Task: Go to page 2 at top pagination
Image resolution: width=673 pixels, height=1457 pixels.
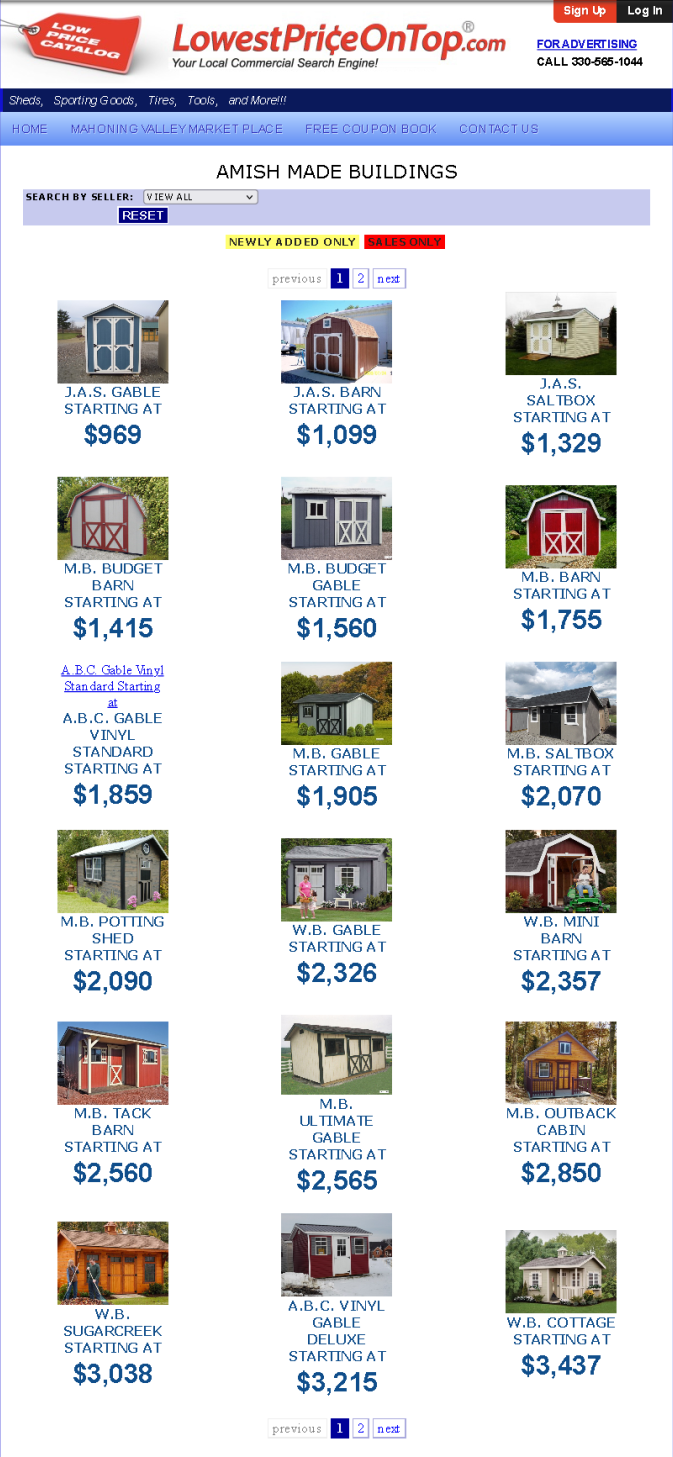Action: [x=361, y=279]
